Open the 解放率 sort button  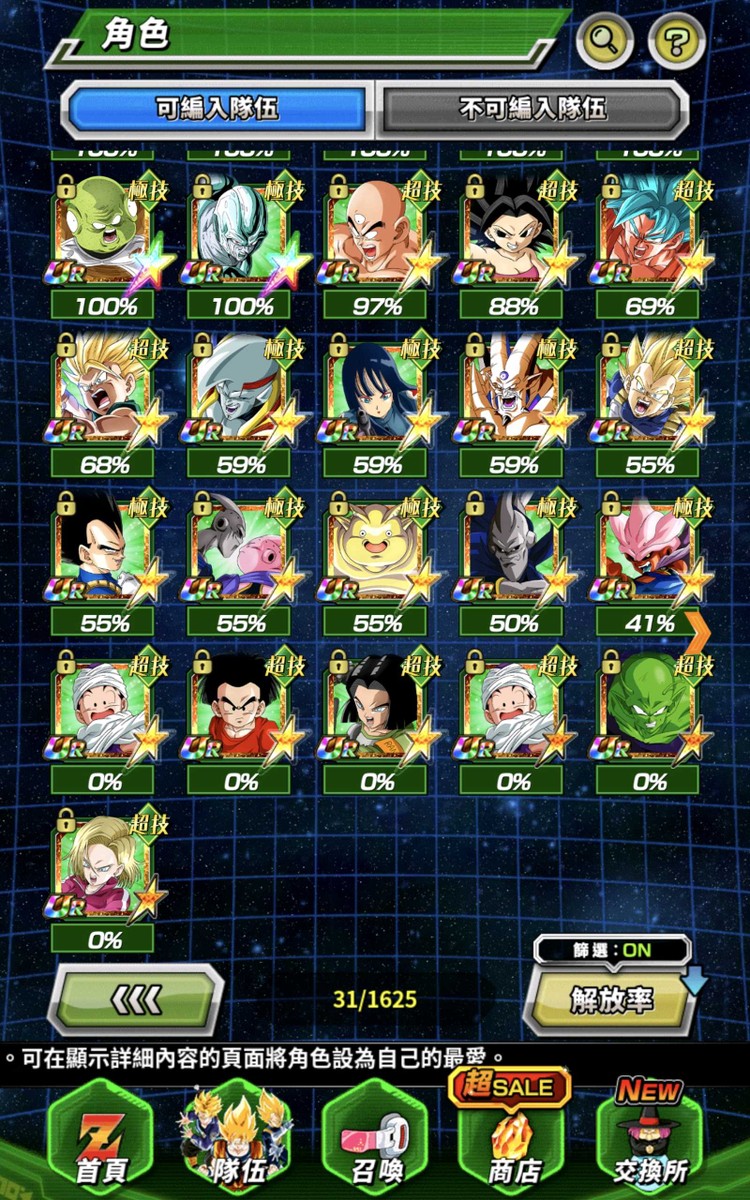tap(610, 1000)
